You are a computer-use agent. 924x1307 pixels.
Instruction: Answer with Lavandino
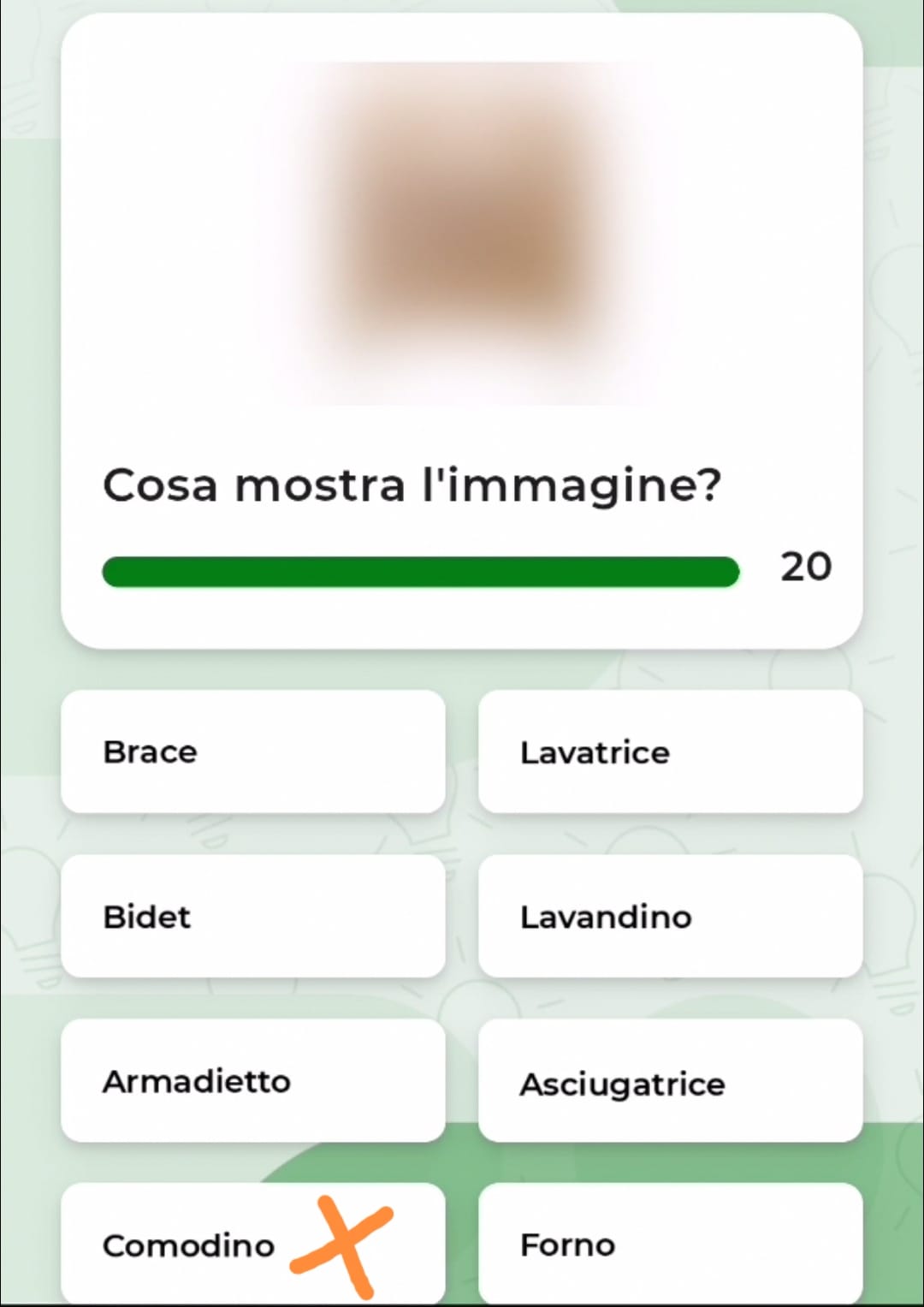(670, 916)
